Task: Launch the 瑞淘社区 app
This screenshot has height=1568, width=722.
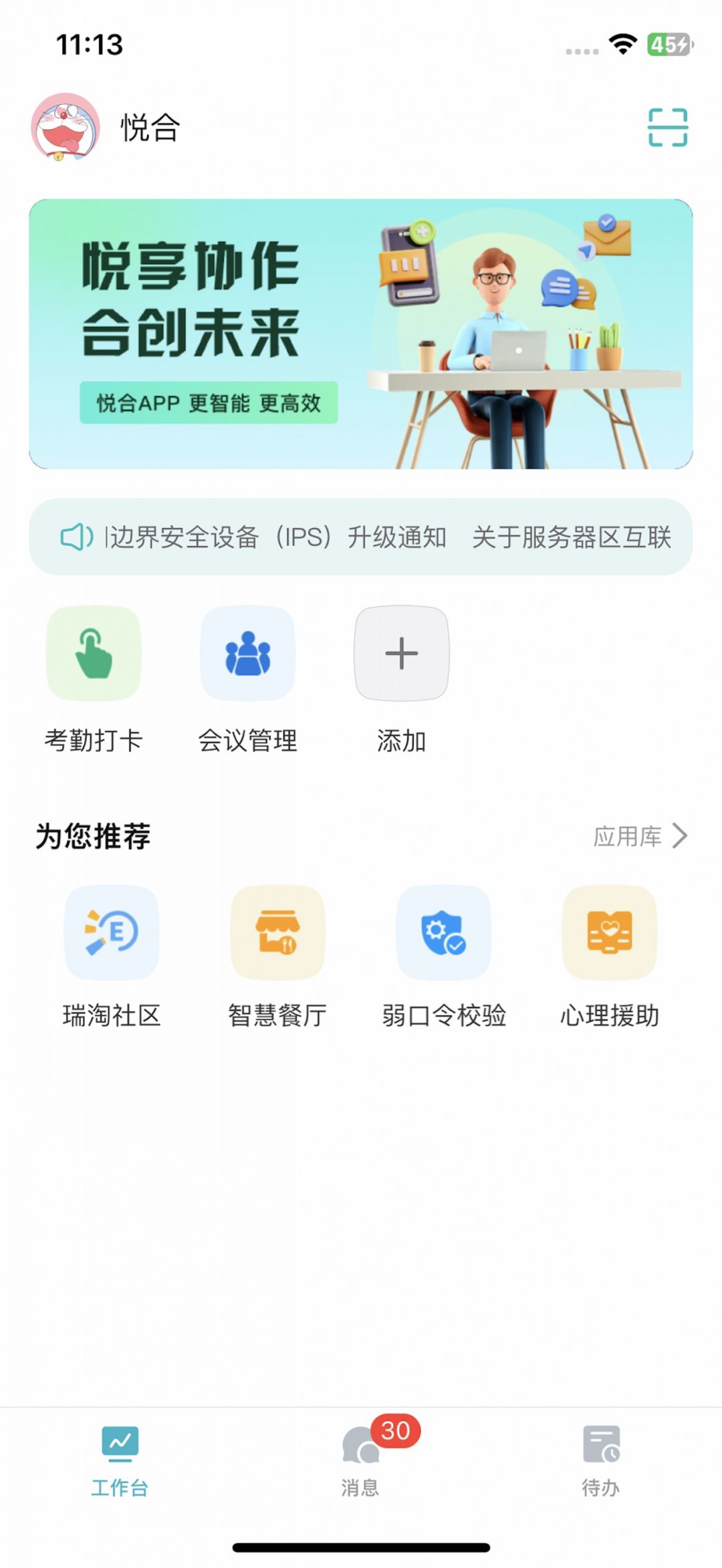Action: click(x=112, y=932)
